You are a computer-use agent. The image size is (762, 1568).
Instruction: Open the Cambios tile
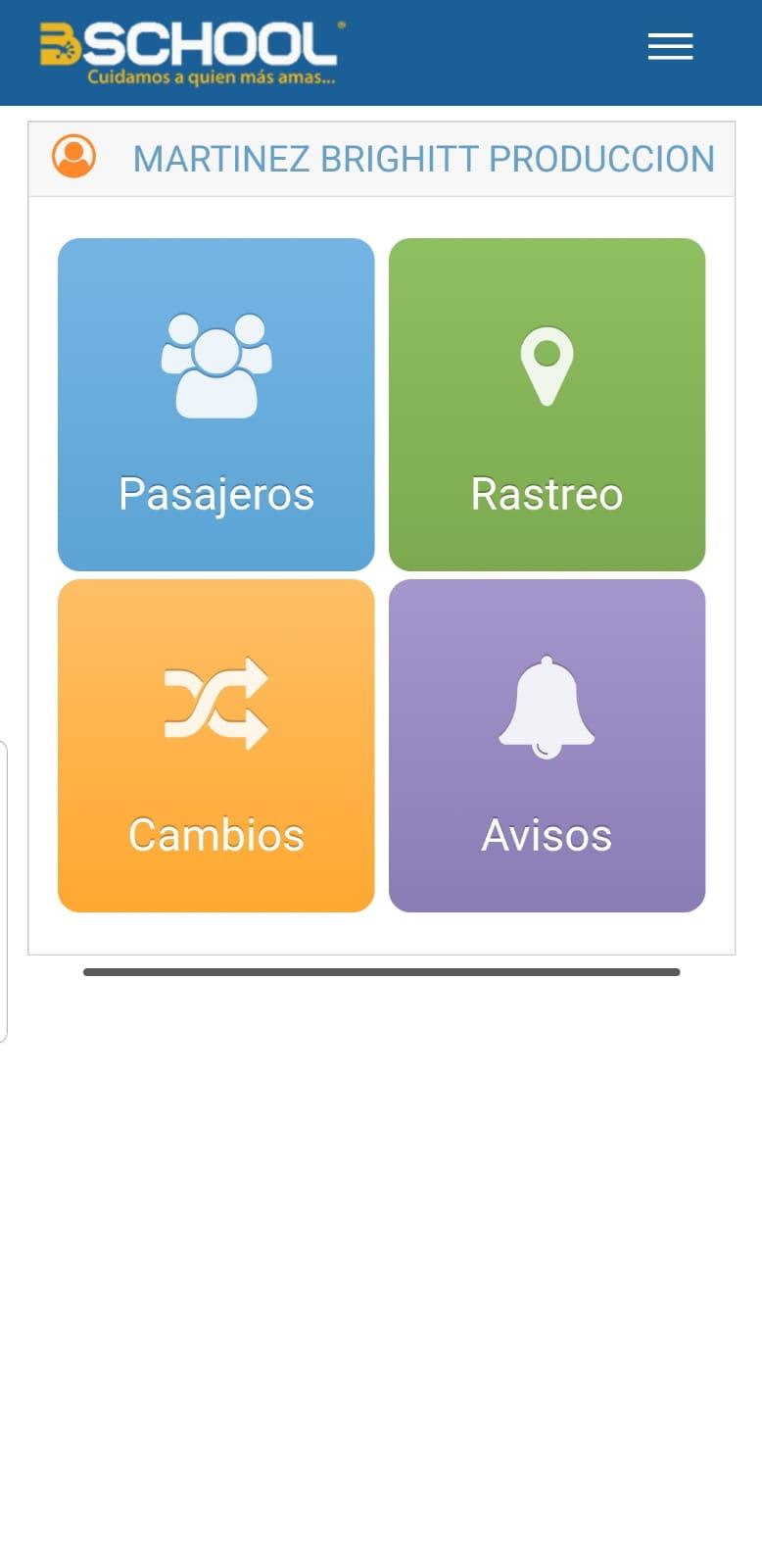[216, 746]
